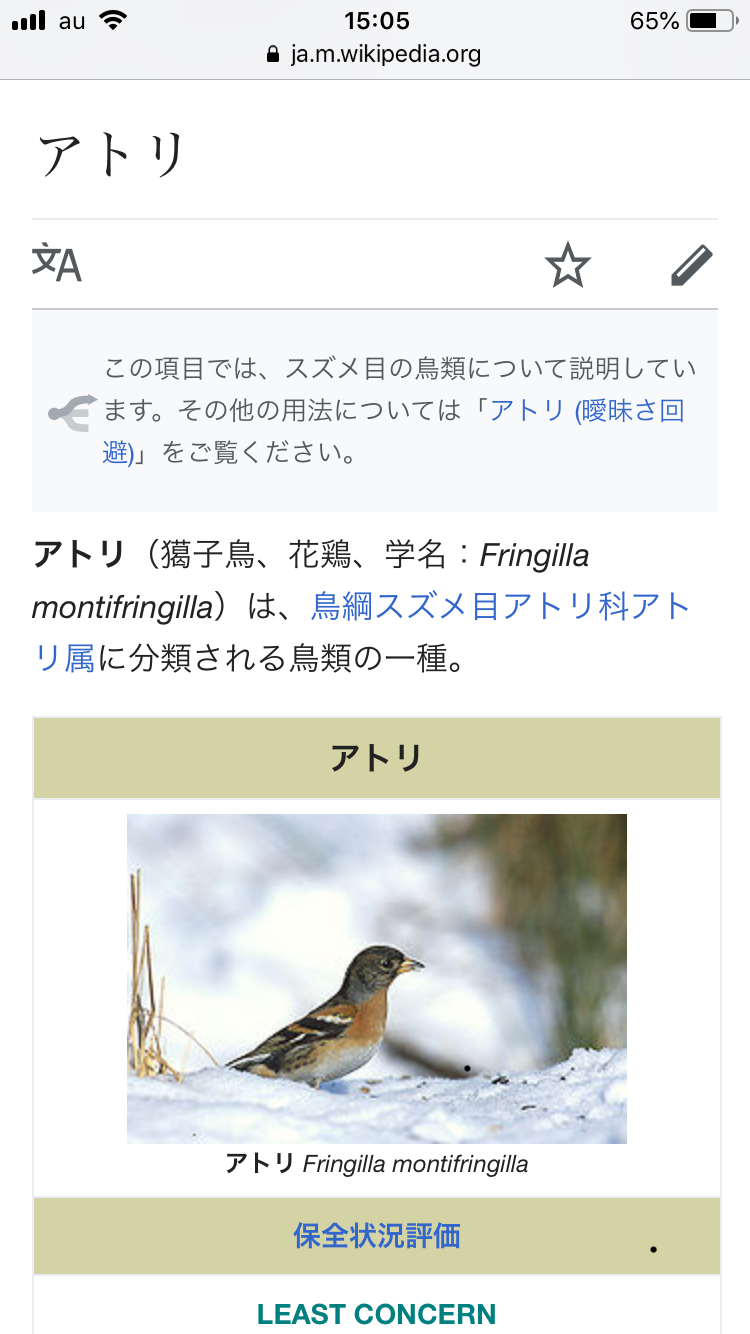This screenshot has width=750, height=1334.
Task: Open the 保全状況評価 link
Action: (x=377, y=1236)
